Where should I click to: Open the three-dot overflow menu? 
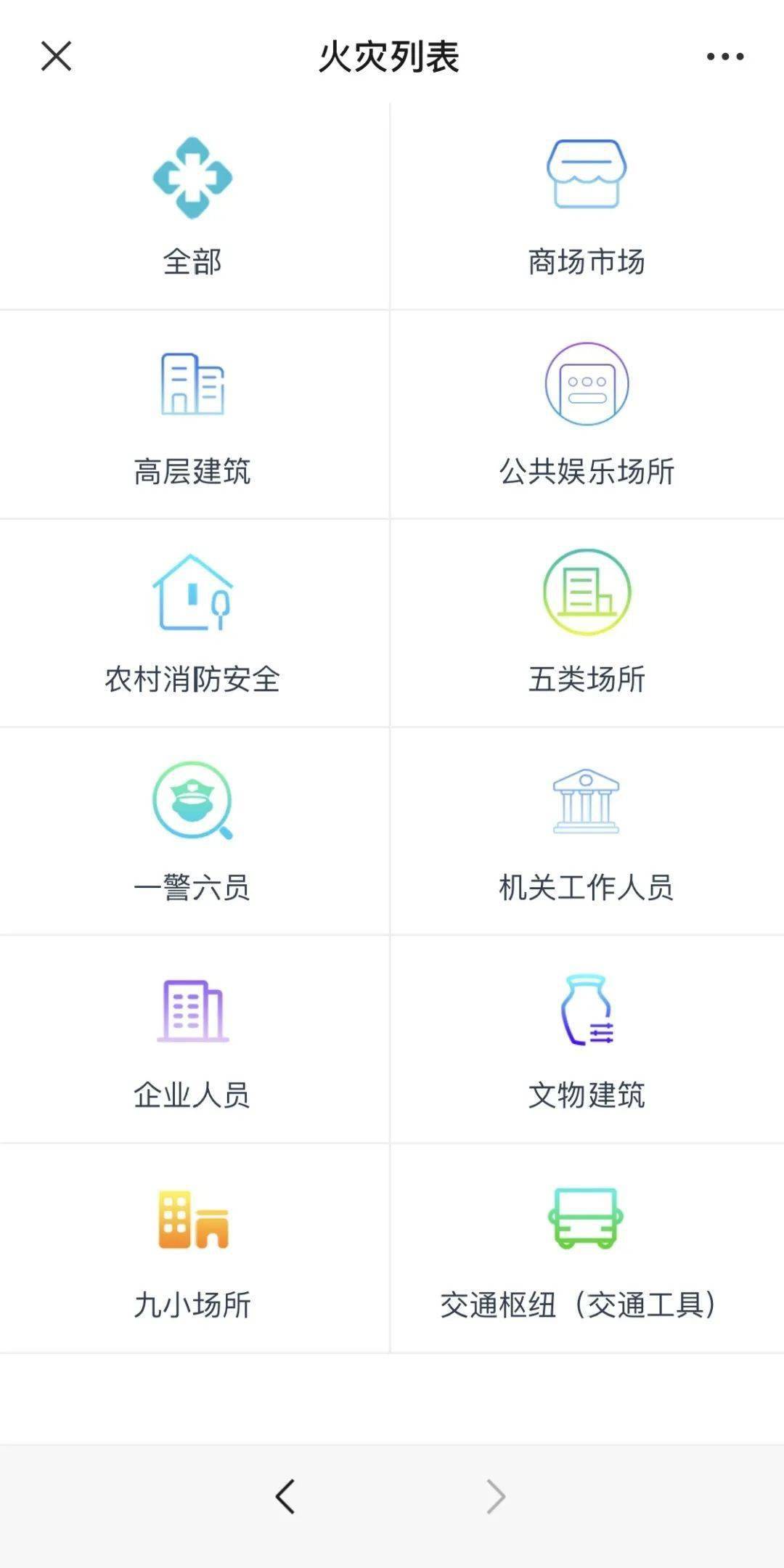tap(725, 56)
